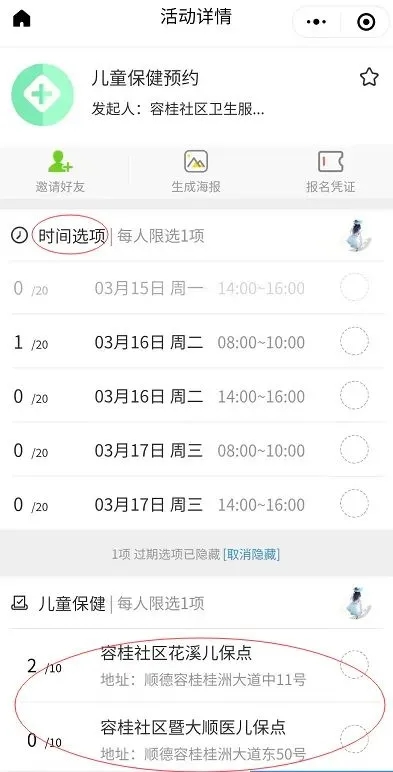Screen dimensions: 393x772
Task: Tap 取消隐藏 to show expired options
Action: (251, 554)
